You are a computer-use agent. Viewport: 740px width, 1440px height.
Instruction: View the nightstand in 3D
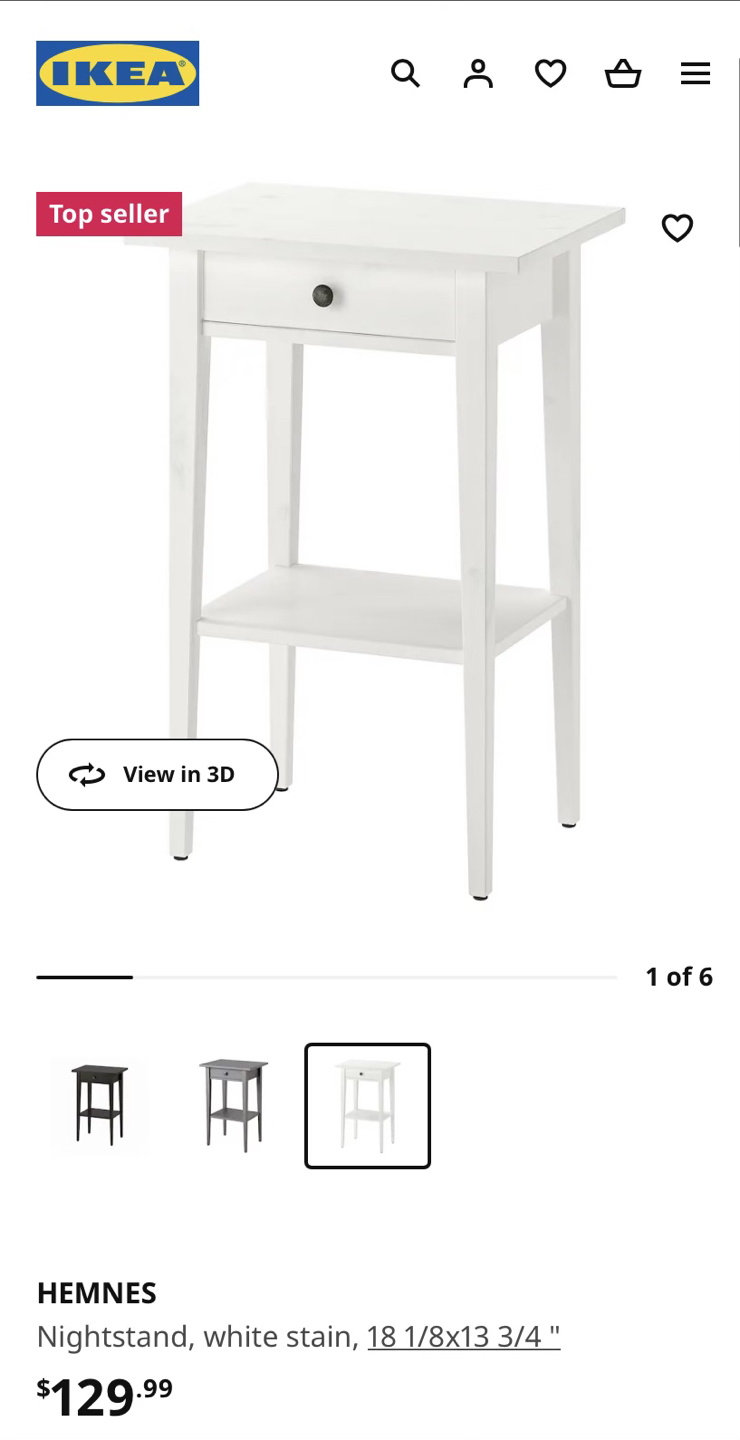coord(157,774)
